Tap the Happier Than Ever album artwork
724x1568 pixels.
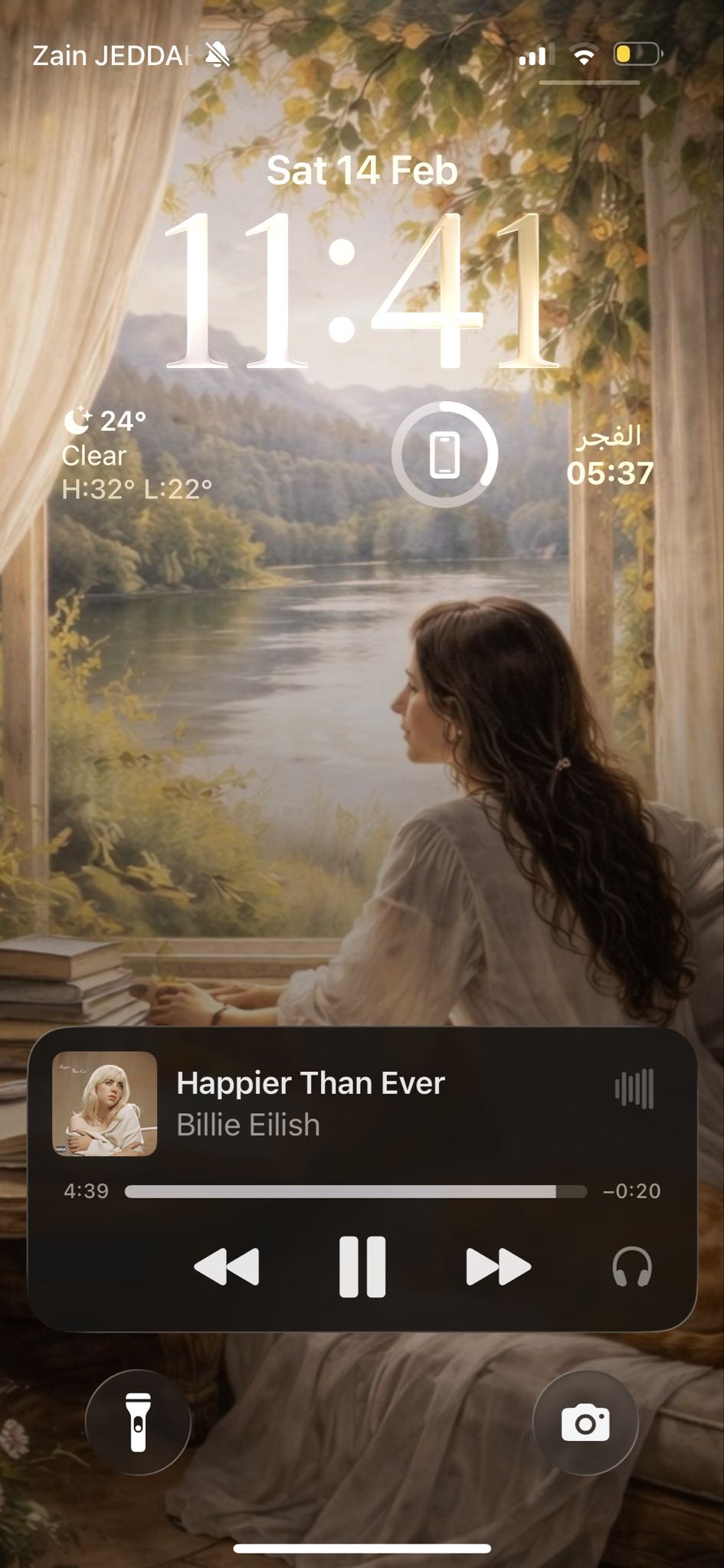105,1103
